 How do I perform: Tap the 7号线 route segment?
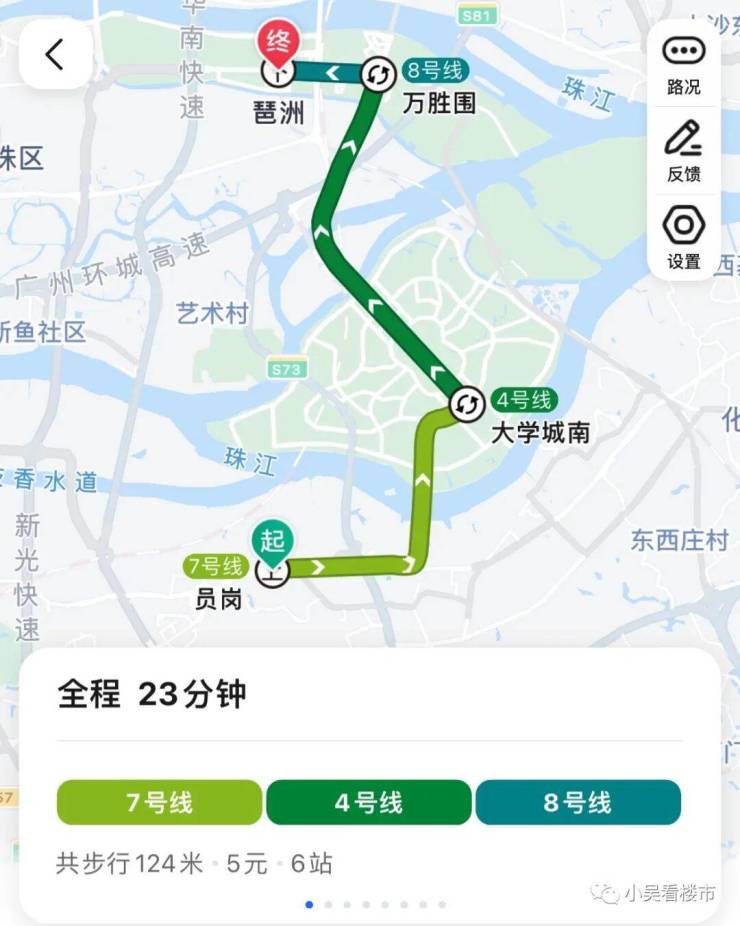(x=159, y=802)
